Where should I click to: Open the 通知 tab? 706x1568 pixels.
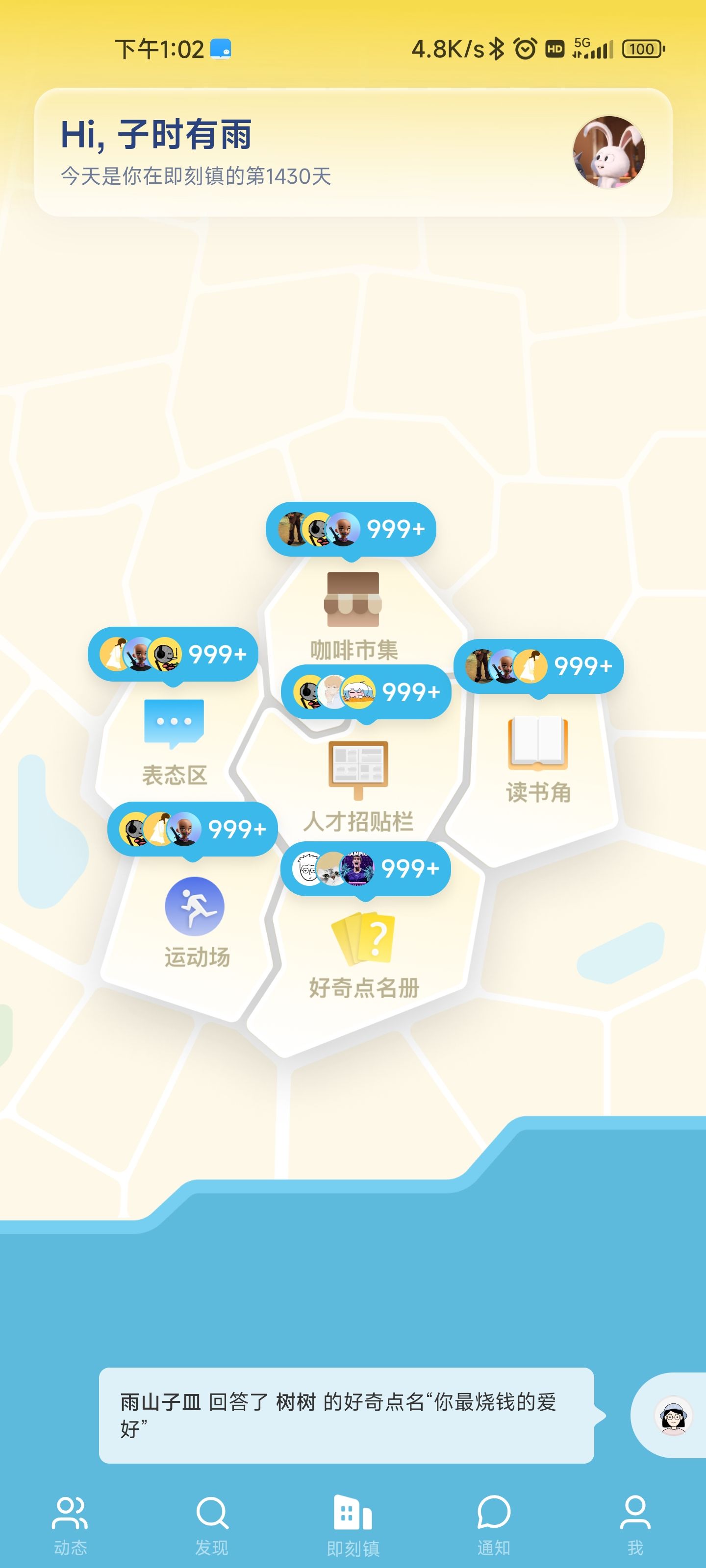pyautogui.click(x=493, y=1525)
